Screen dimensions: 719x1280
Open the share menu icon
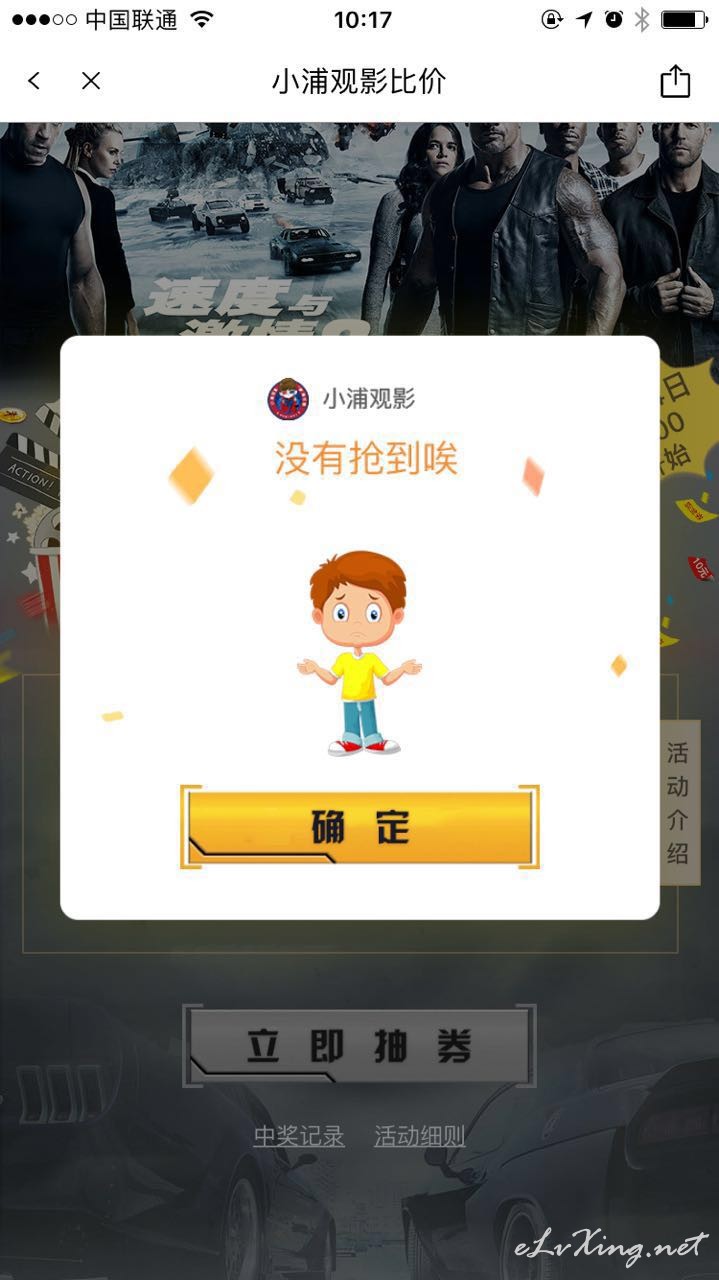tap(675, 81)
